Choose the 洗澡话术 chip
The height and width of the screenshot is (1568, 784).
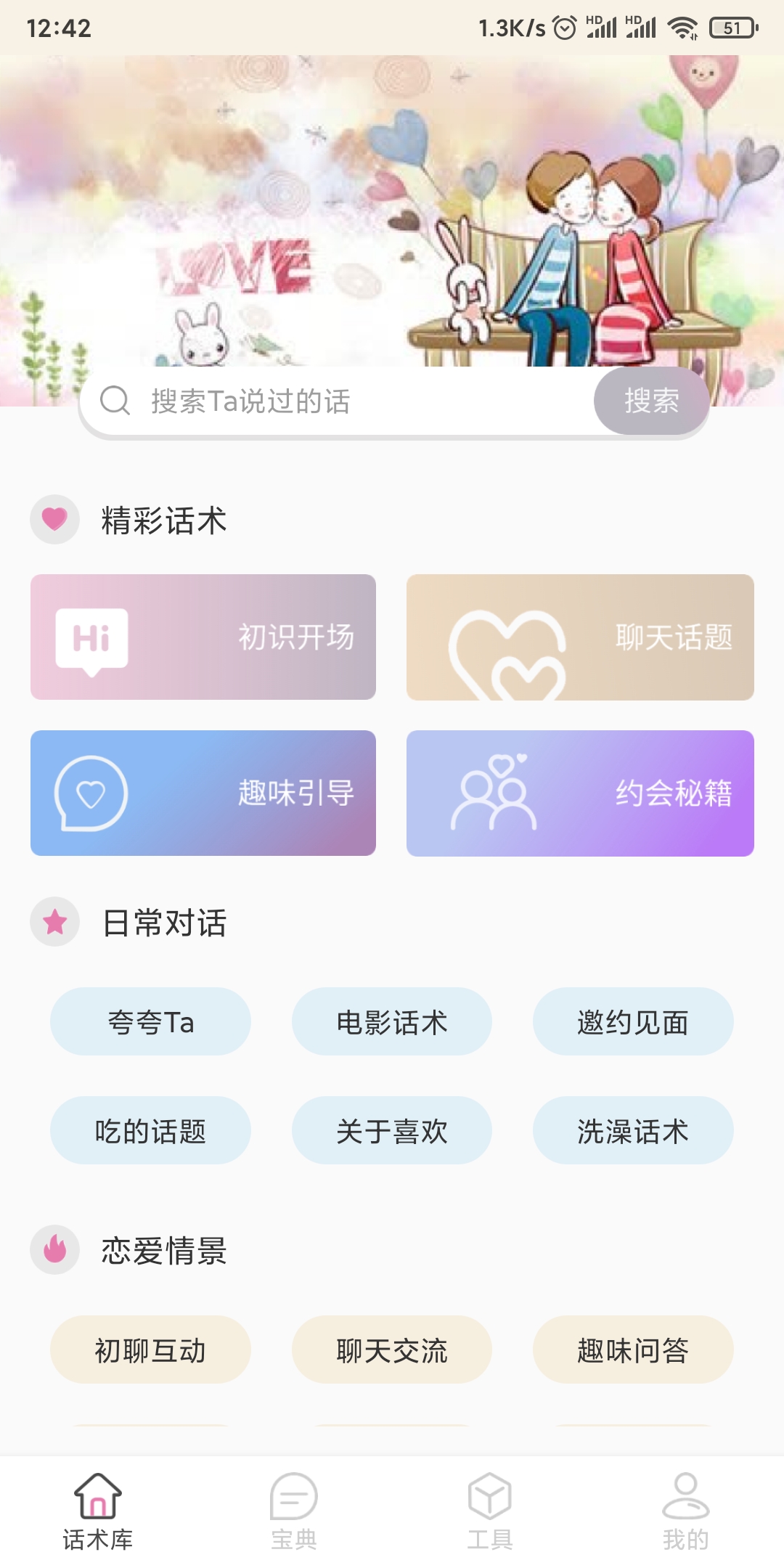(633, 1130)
